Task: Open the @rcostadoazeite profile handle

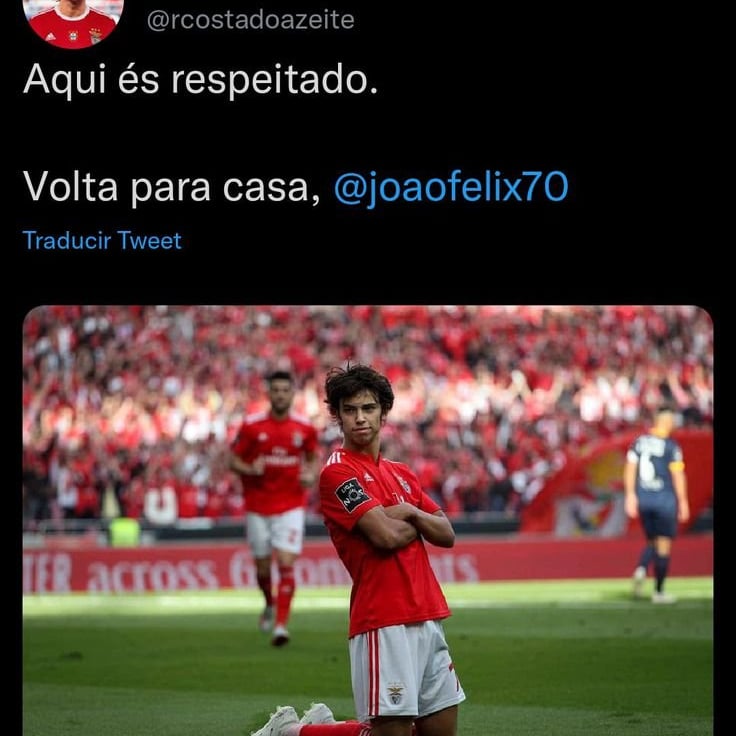Action: coord(250,20)
